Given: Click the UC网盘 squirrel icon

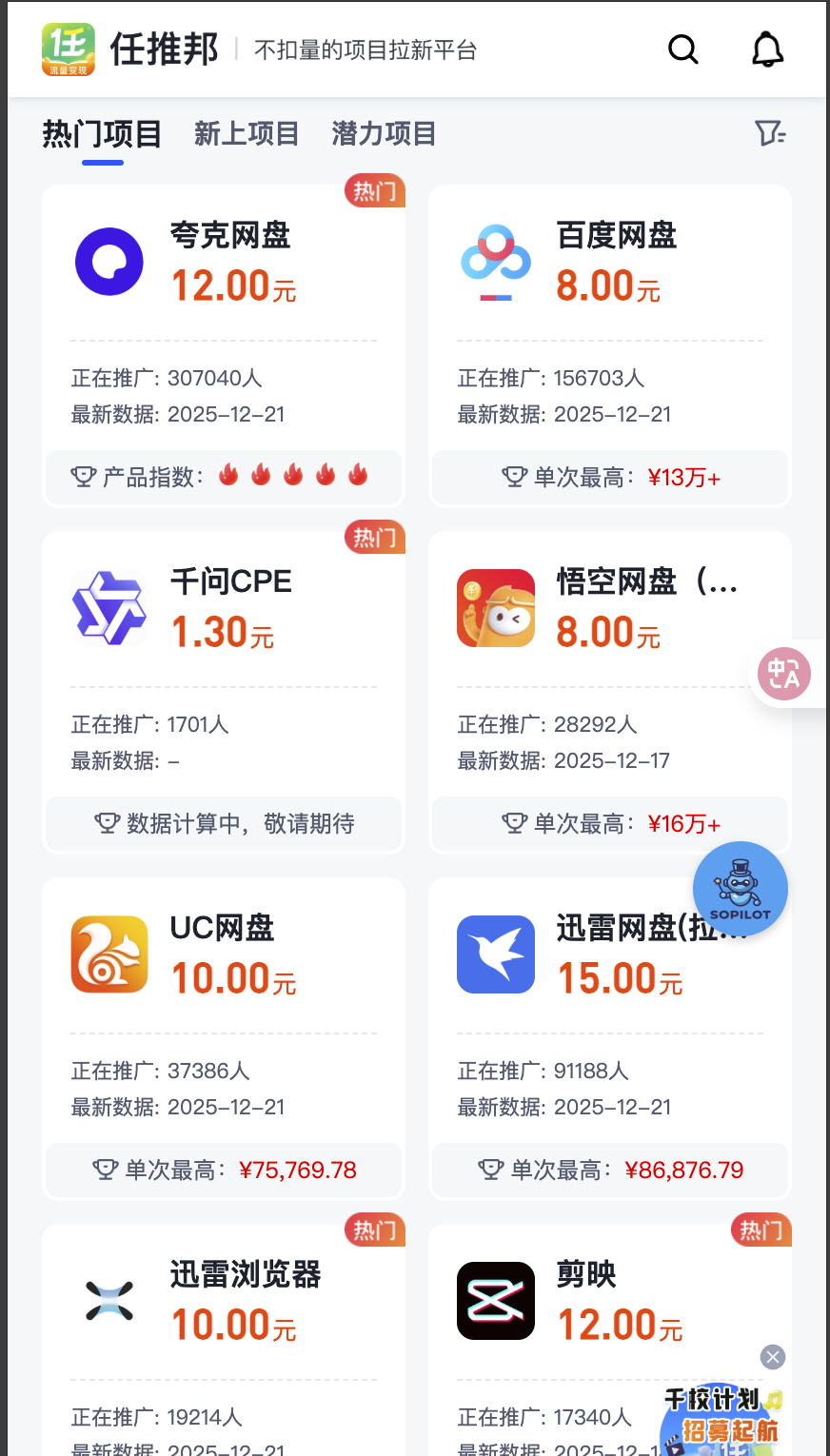Looking at the screenshot, I should tap(109, 954).
